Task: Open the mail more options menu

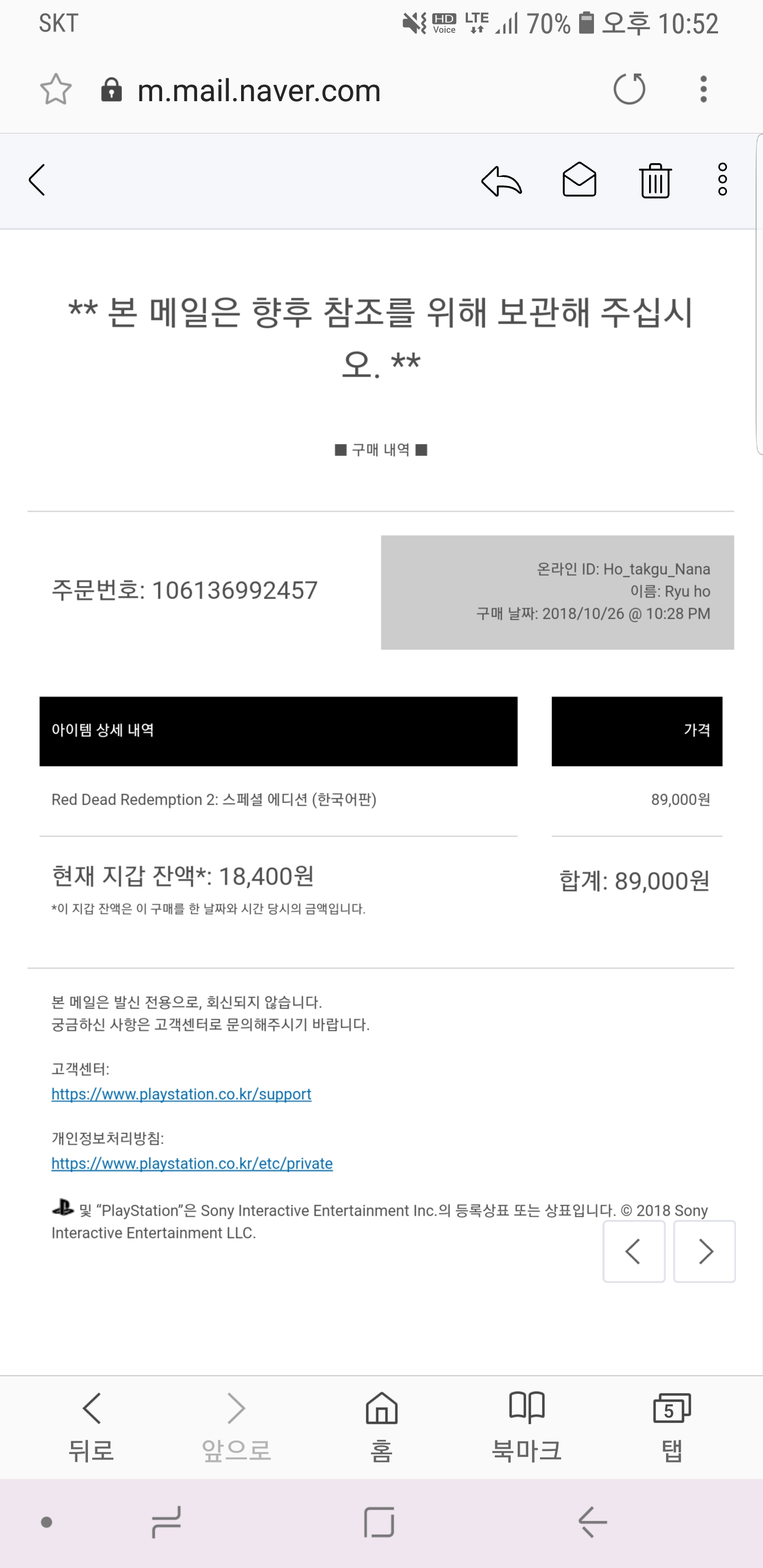Action: (722, 180)
